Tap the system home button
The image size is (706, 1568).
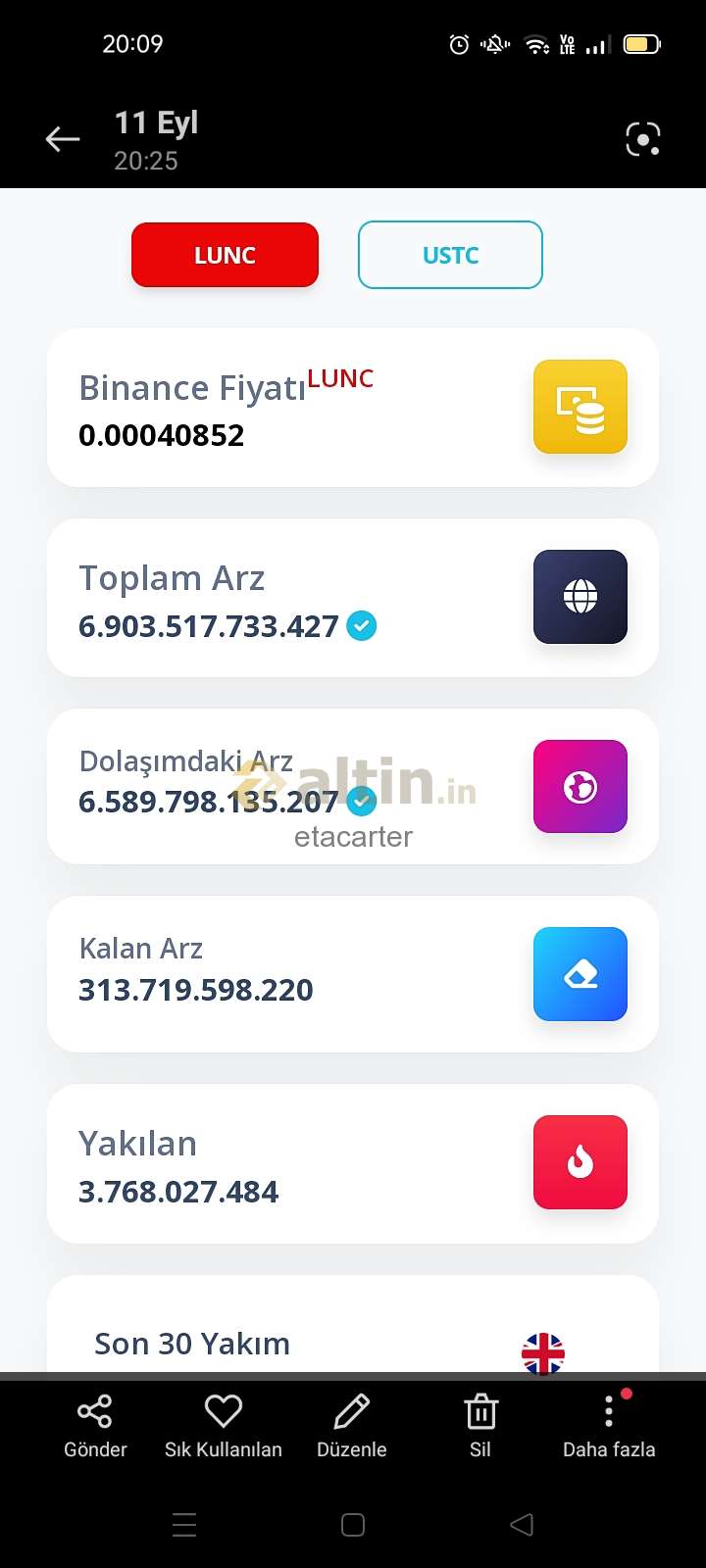tap(353, 1525)
